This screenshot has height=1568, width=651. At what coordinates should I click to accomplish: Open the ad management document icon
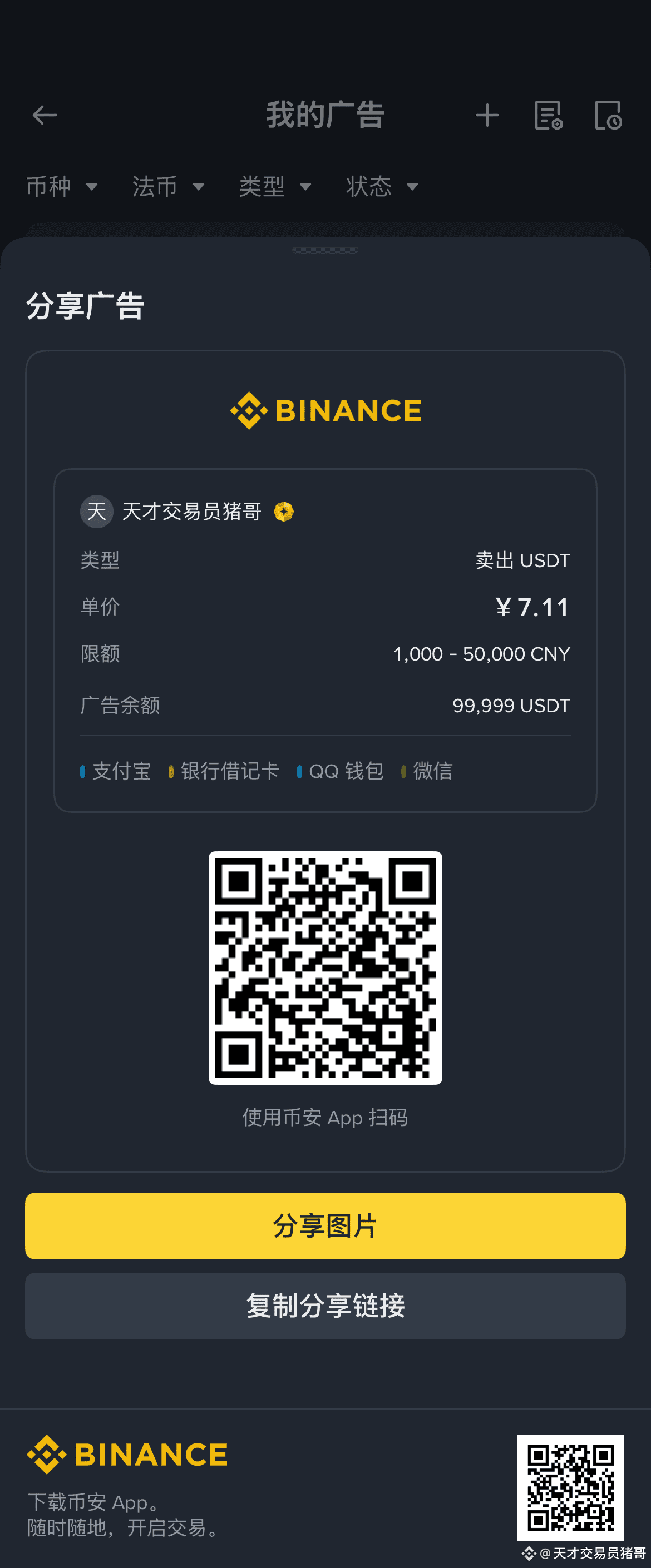[x=547, y=115]
